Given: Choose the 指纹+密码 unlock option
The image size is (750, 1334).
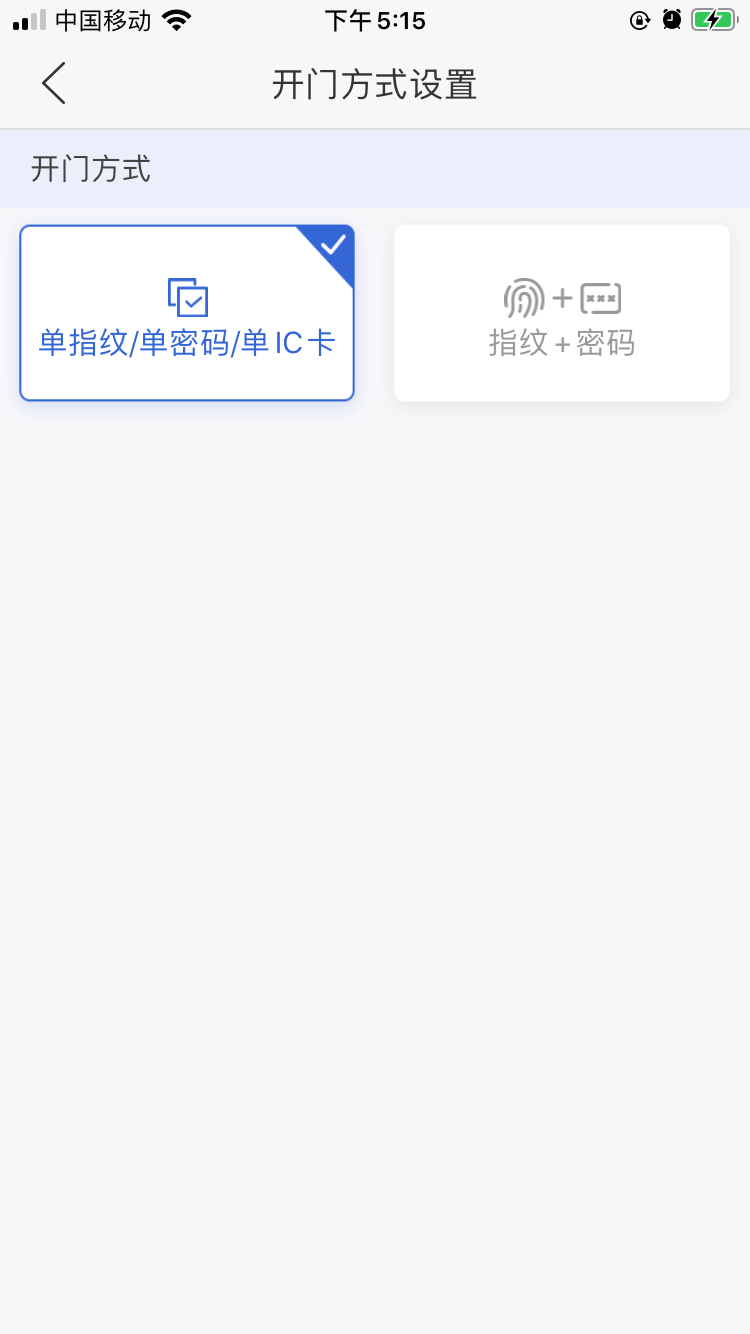Looking at the screenshot, I should point(562,313).
